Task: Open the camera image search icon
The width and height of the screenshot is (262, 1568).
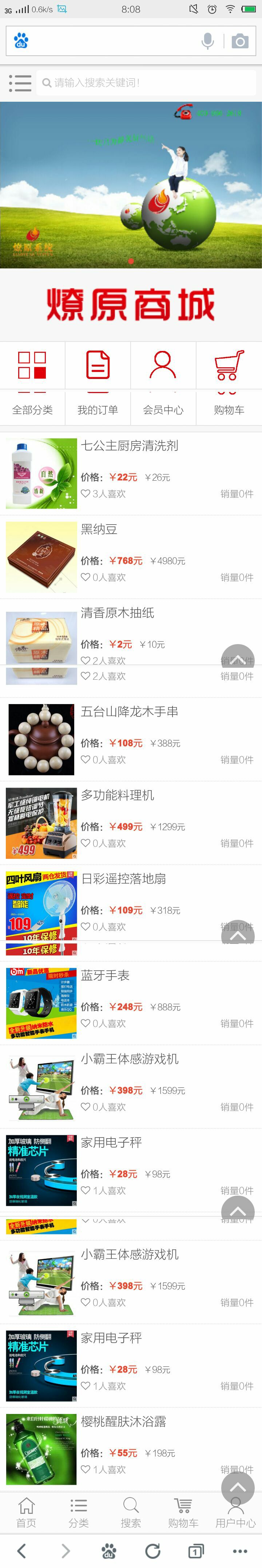Action: (x=240, y=41)
